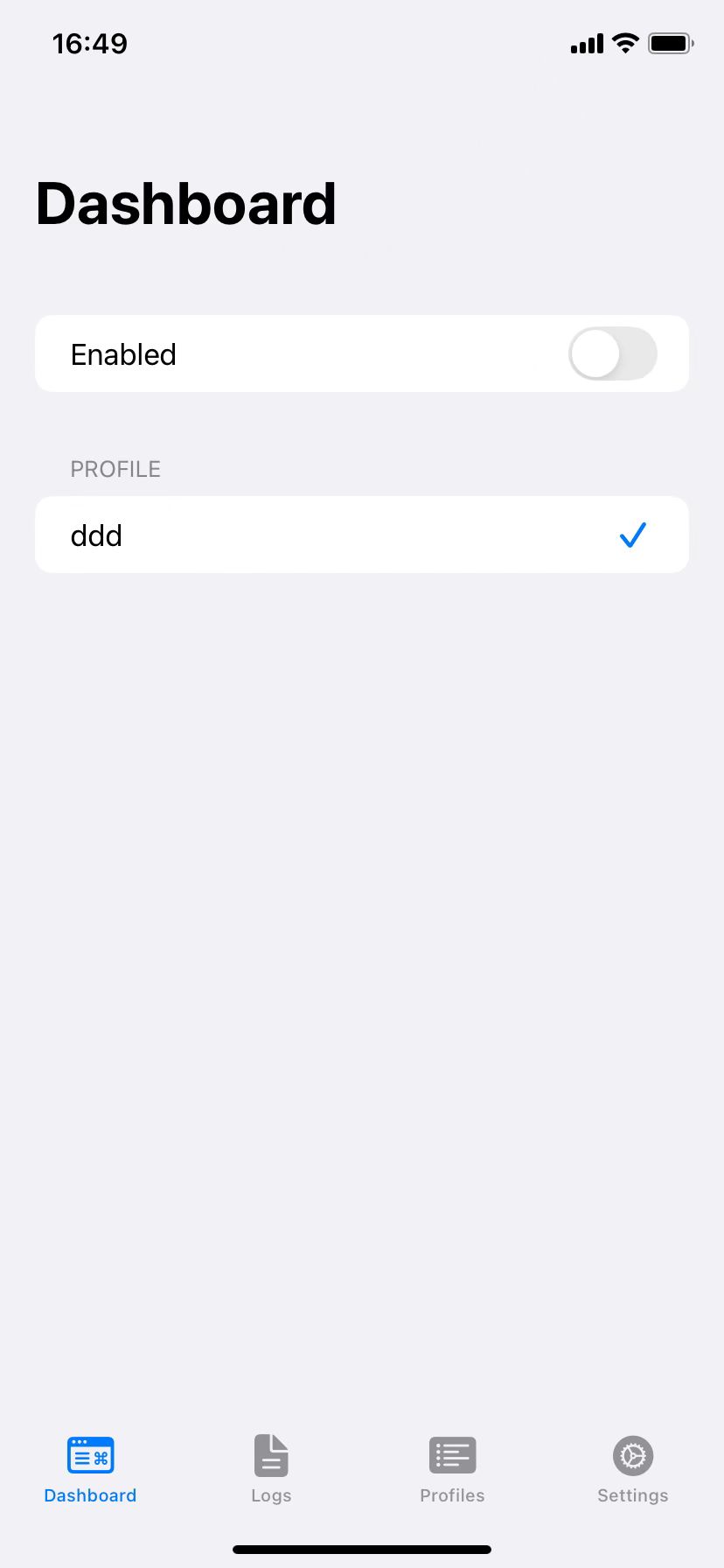The height and width of the screenshot is (1568, 724).
Task: Select the ddd profile
Action: point(362,535)
